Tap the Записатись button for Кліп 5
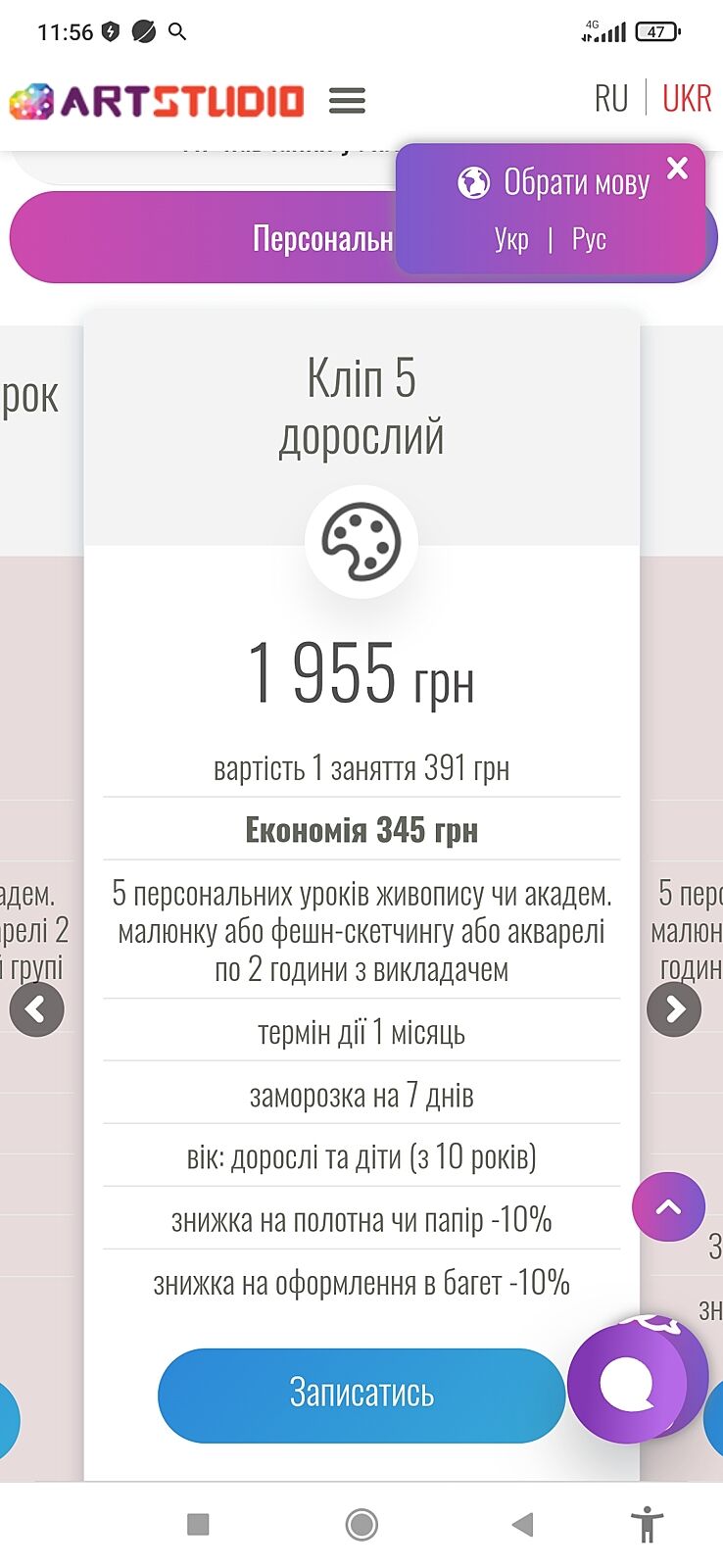This screenshot has height=1568, width=723. pyautogui.click(x=361, y=1394)
